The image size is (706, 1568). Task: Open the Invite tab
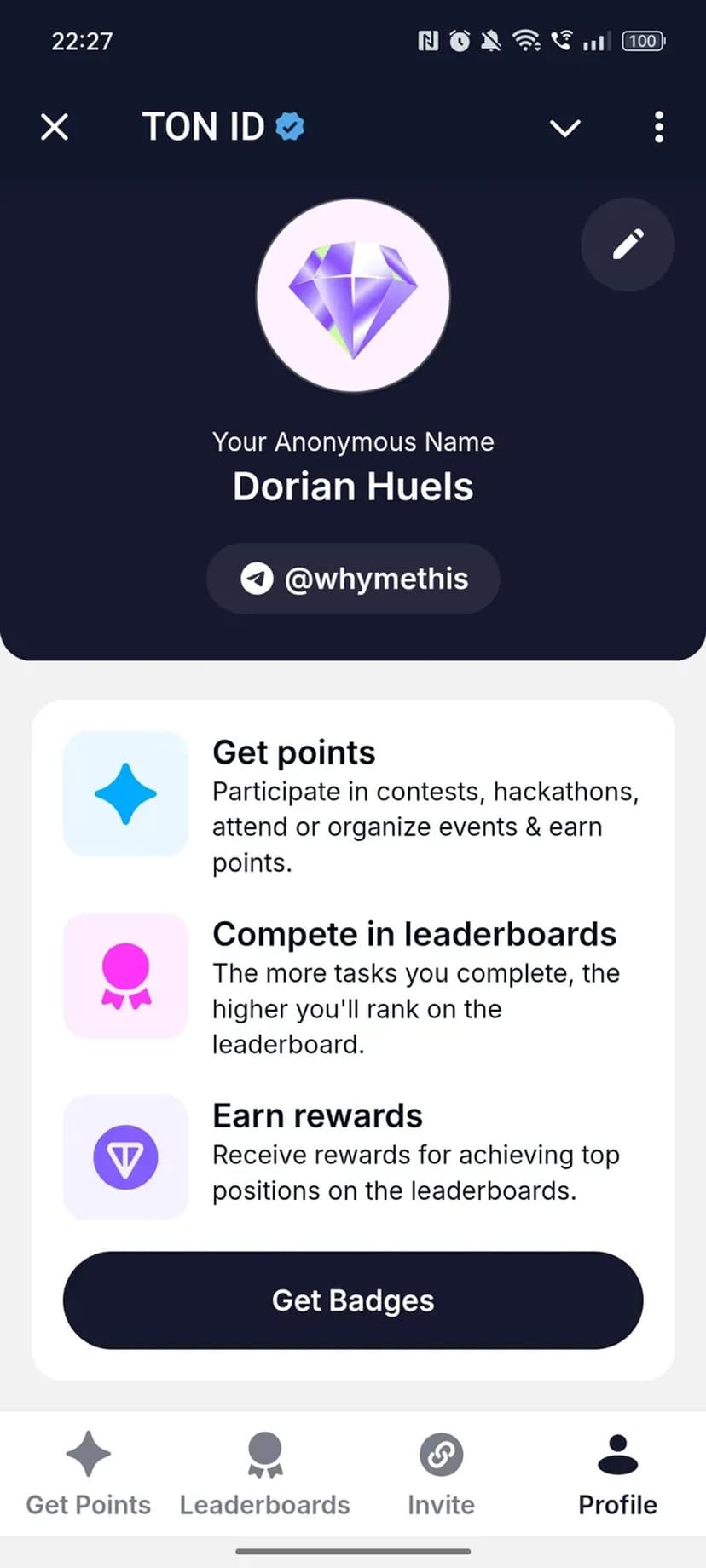click(441, 1473)
